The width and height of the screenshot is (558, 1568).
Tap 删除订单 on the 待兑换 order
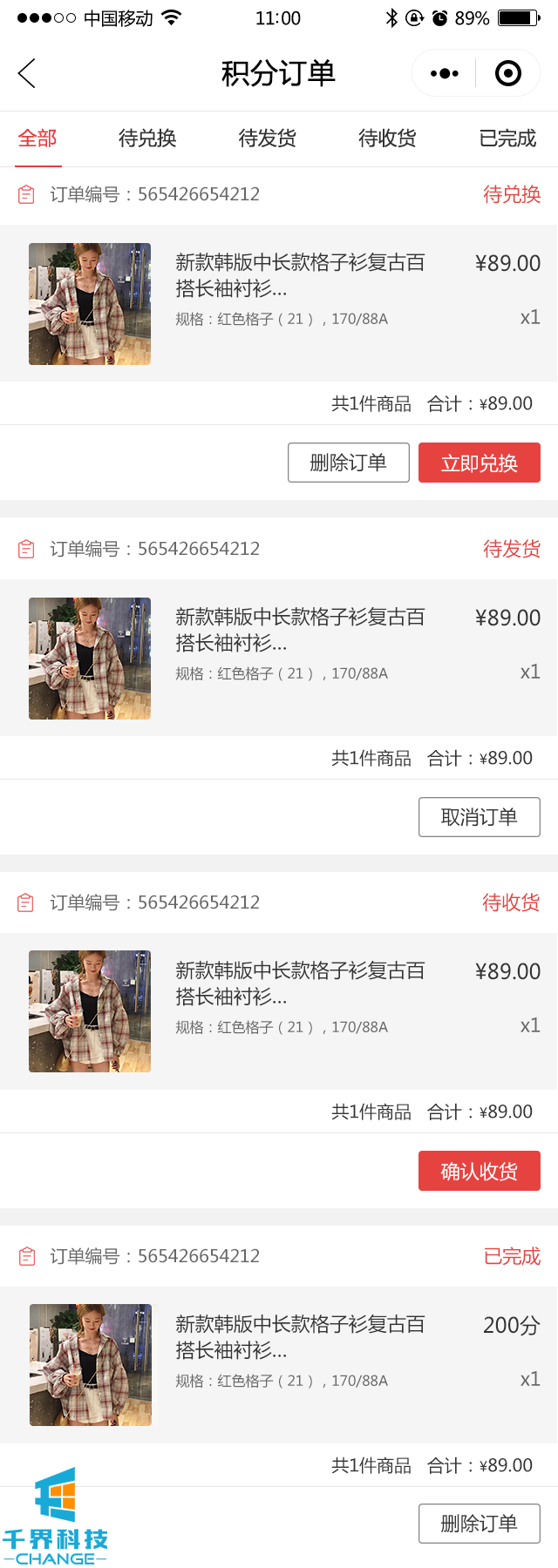[349, 463]
